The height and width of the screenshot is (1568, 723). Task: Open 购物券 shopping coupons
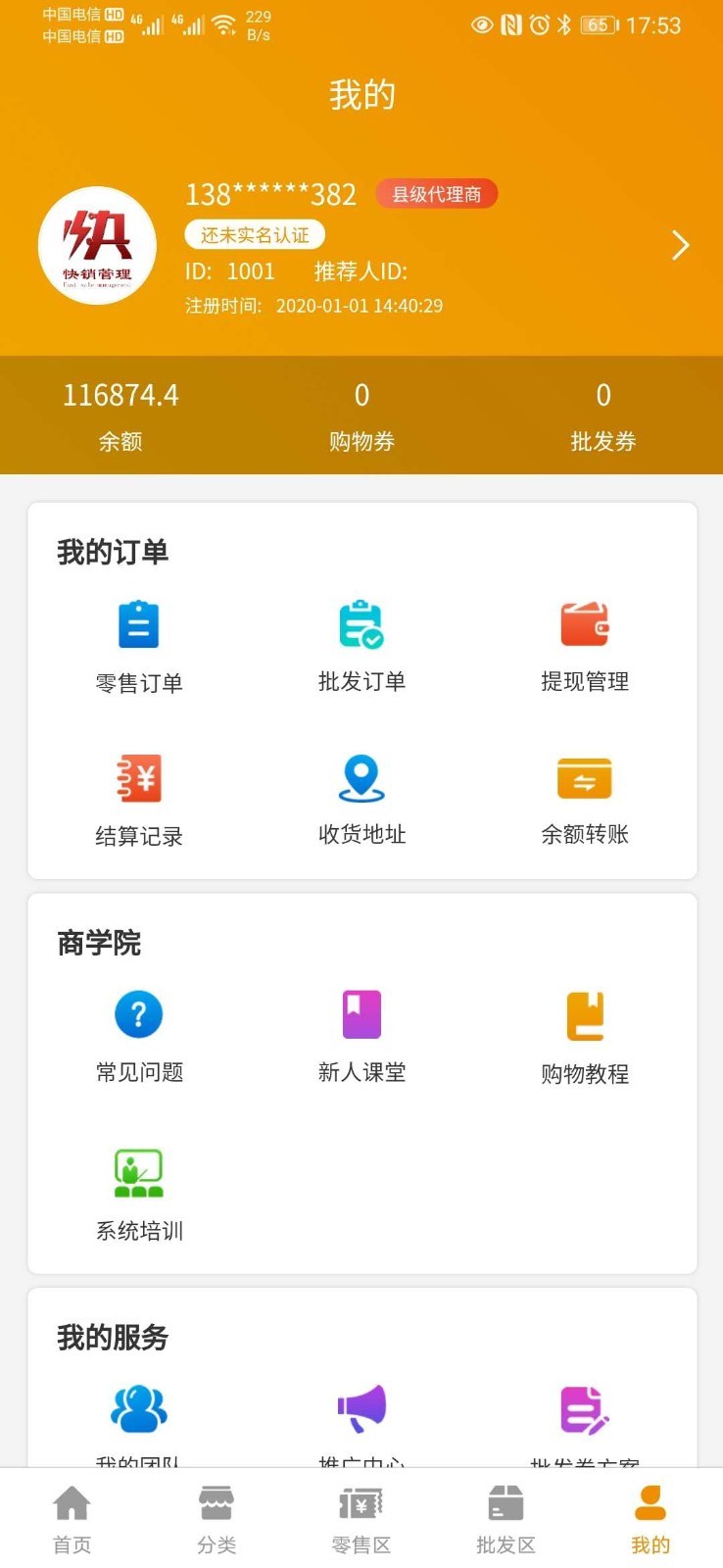click(361, 416)
